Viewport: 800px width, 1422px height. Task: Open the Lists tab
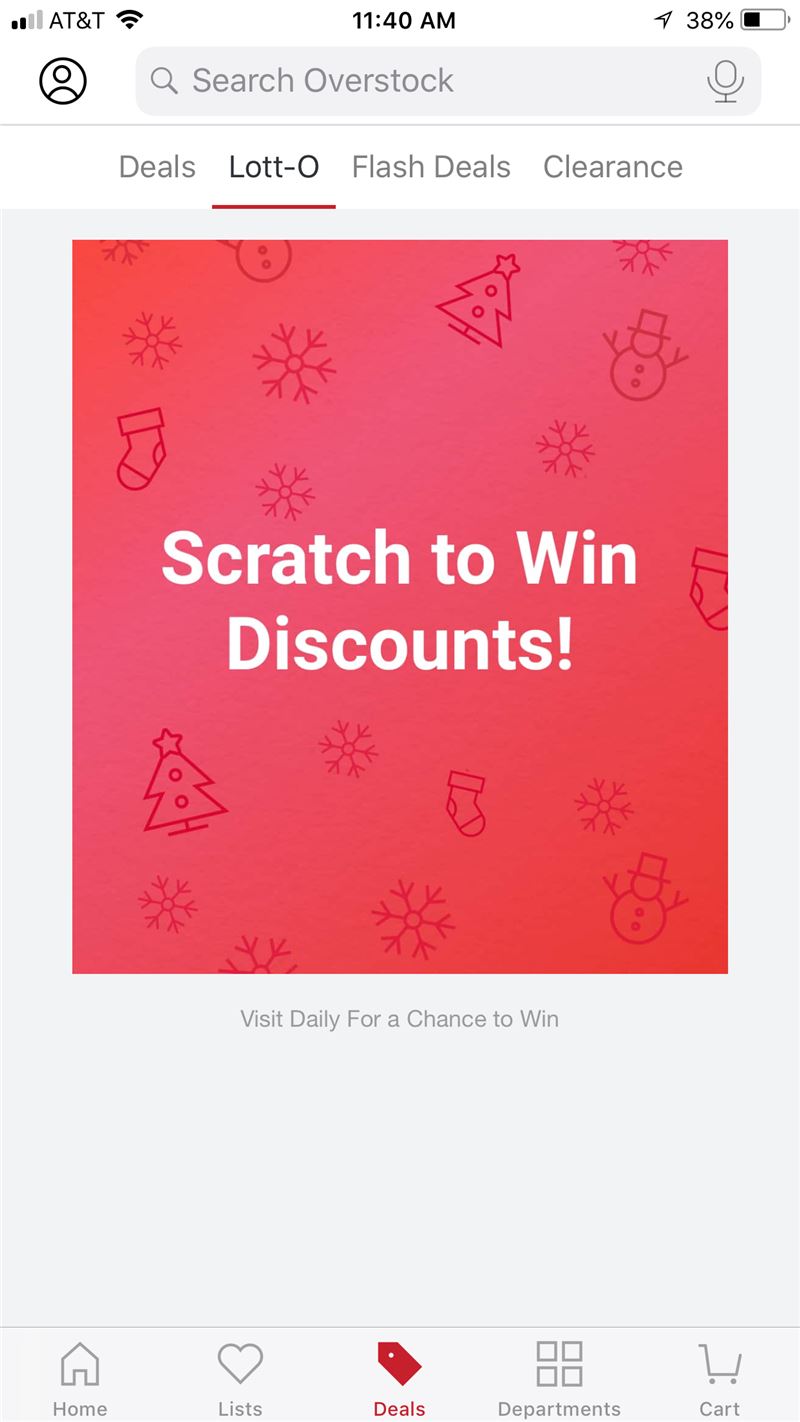pos(240,1380)
